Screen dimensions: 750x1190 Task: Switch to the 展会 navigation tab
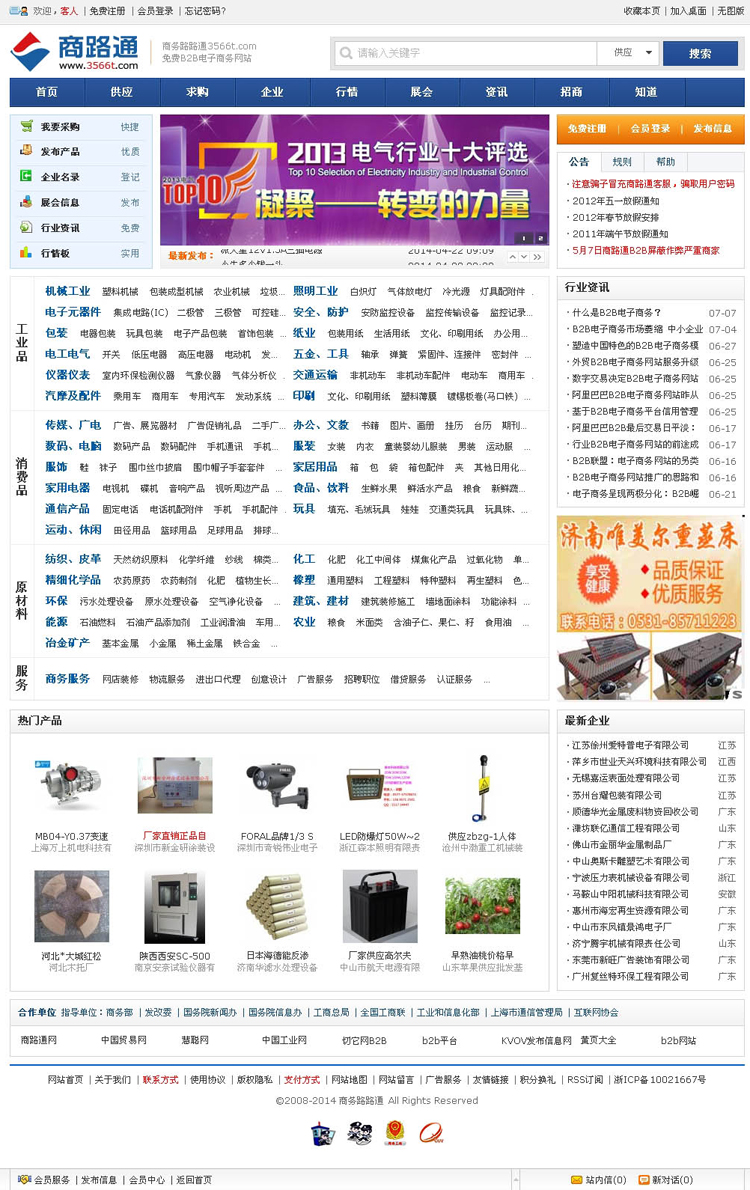click(422, 92)
